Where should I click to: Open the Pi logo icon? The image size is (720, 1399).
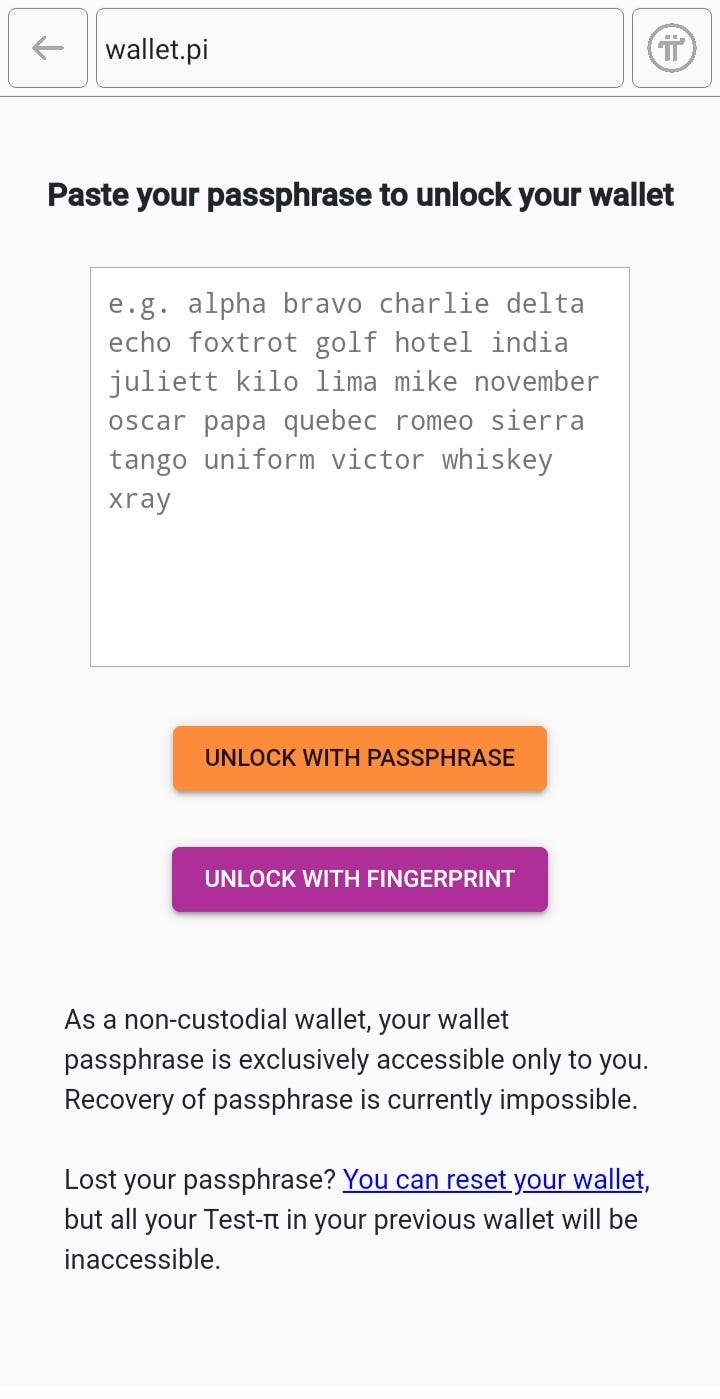point(672,48)
